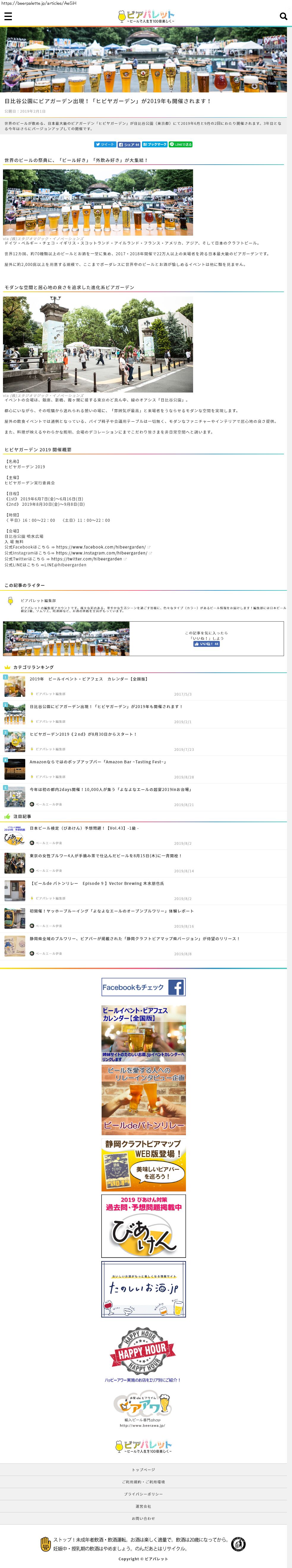This screenshot has height=1568, width=292.
Task: Open the official Facebook hibeergarden link
Action: coord(101,547)
